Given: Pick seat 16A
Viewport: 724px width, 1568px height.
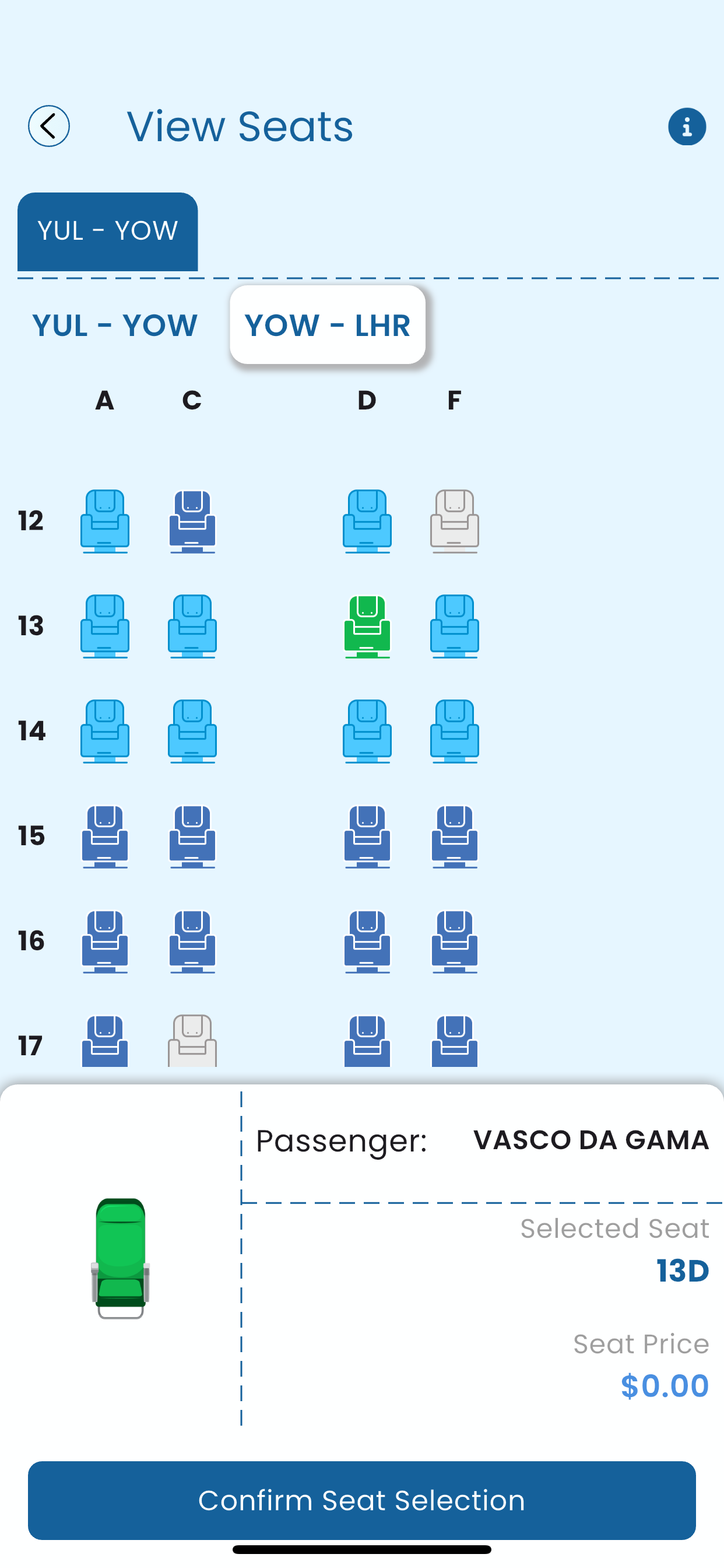Looking at the screenshot, I should click(x=105, y=941).
